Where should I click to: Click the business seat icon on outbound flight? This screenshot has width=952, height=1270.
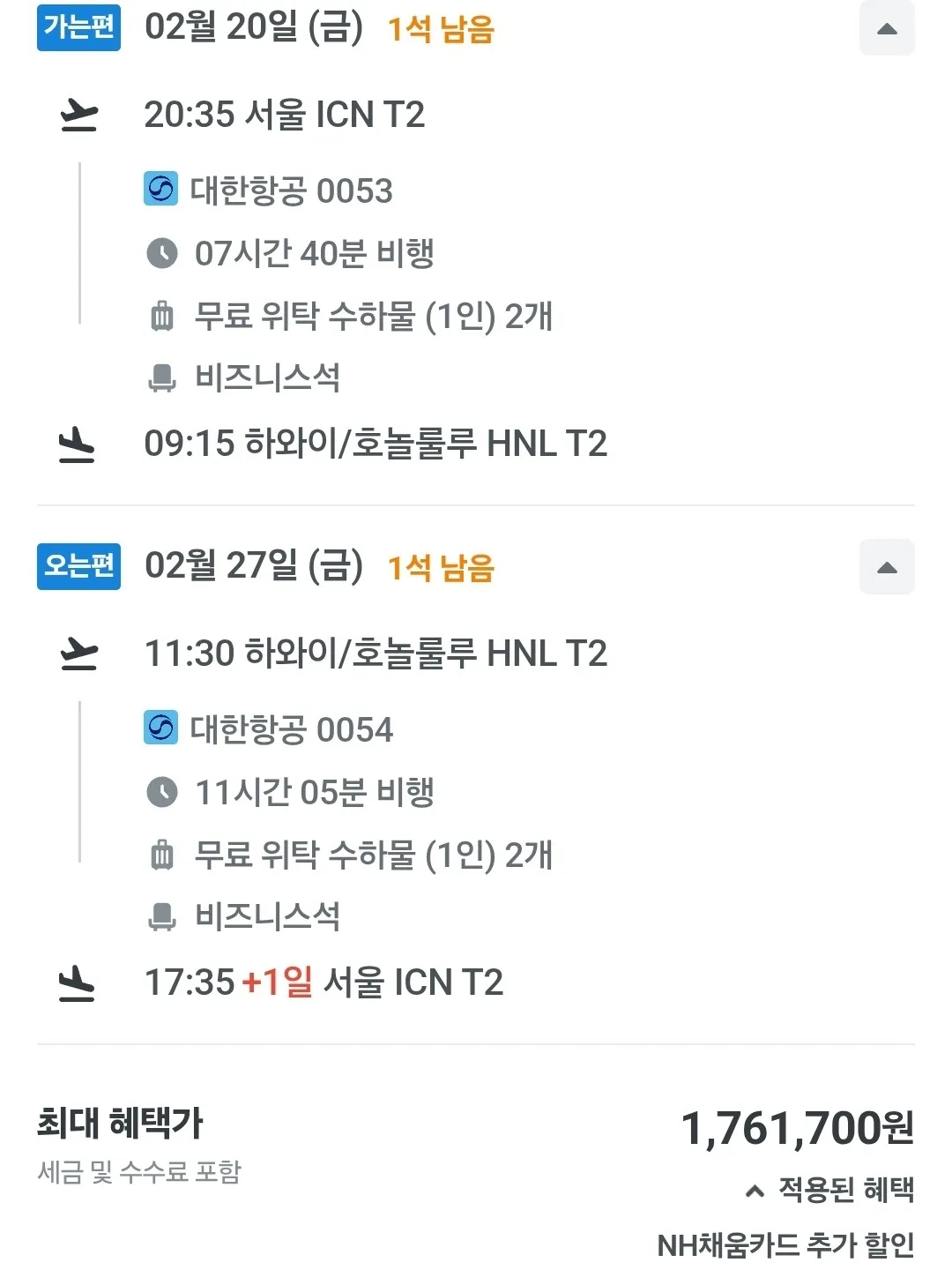coord(163,379)
